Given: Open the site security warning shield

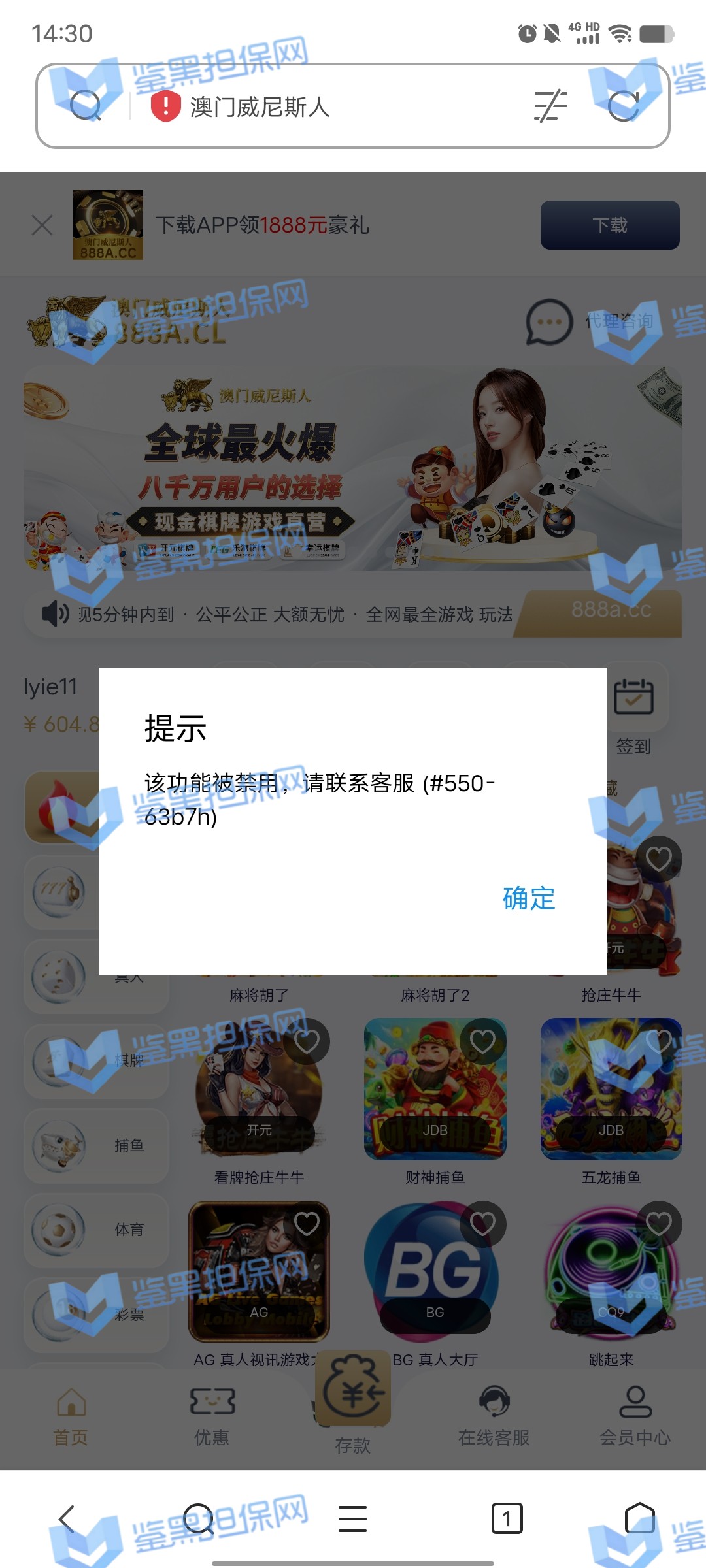Looking at the screenshot, I should [x=165, y=106].
